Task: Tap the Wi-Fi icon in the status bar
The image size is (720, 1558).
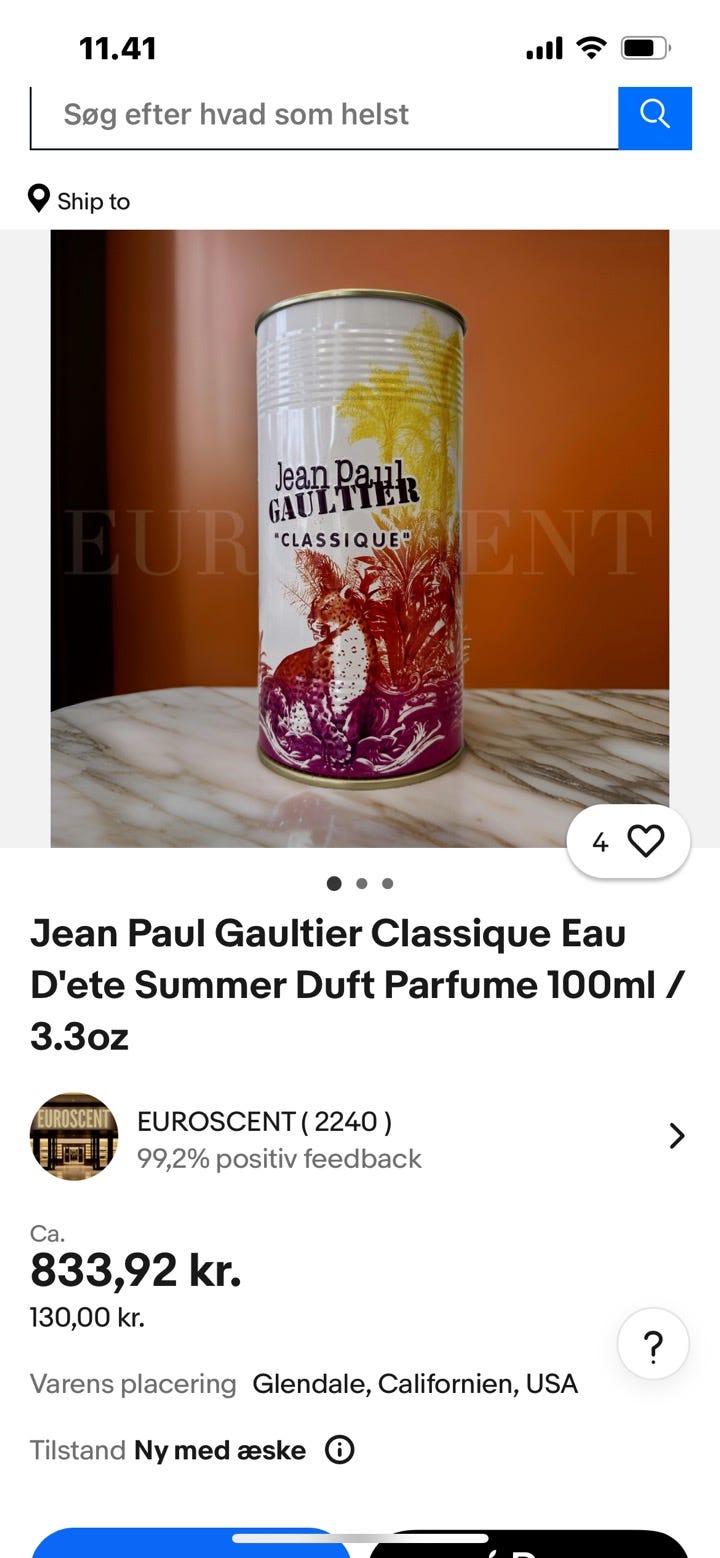Action: 590,46
